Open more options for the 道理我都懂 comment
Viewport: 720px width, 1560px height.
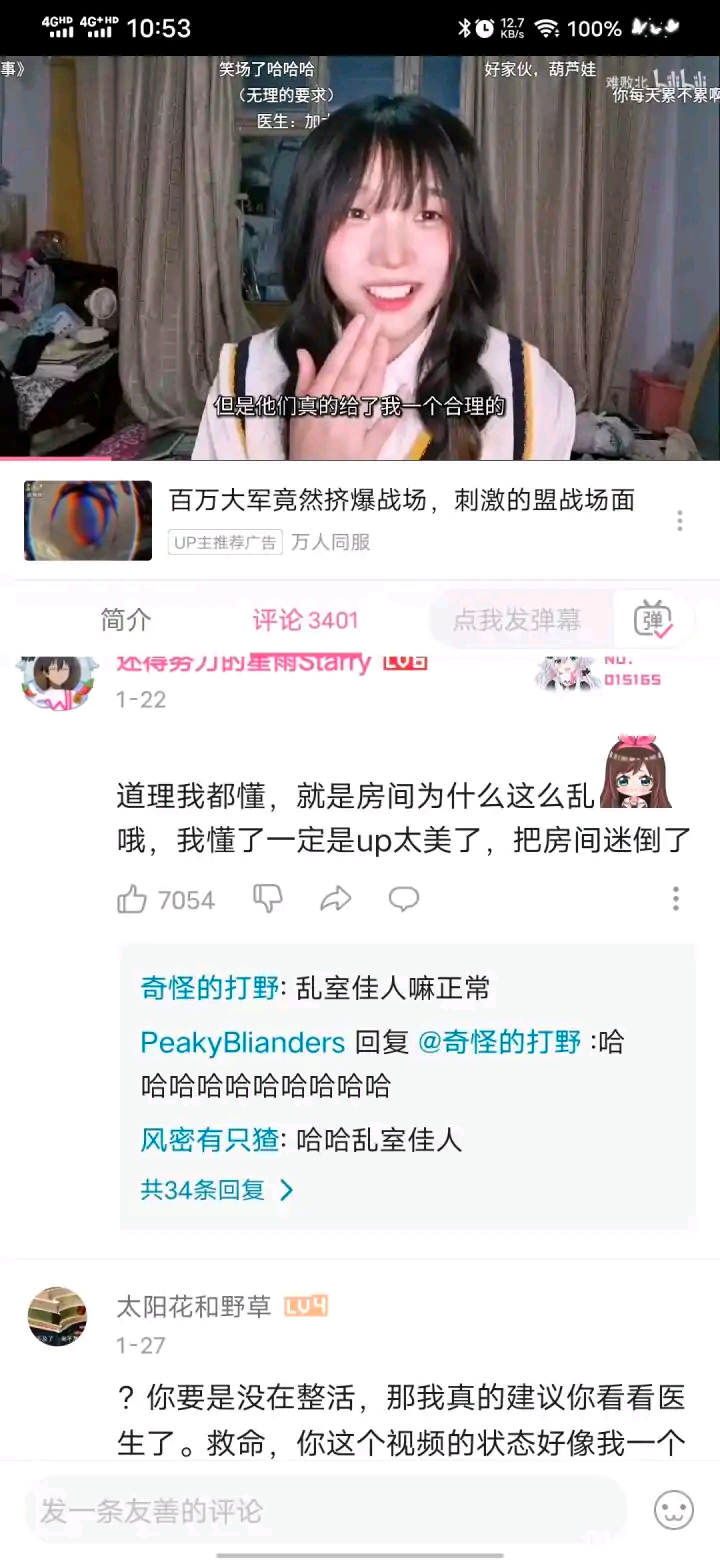click(676, 899)
